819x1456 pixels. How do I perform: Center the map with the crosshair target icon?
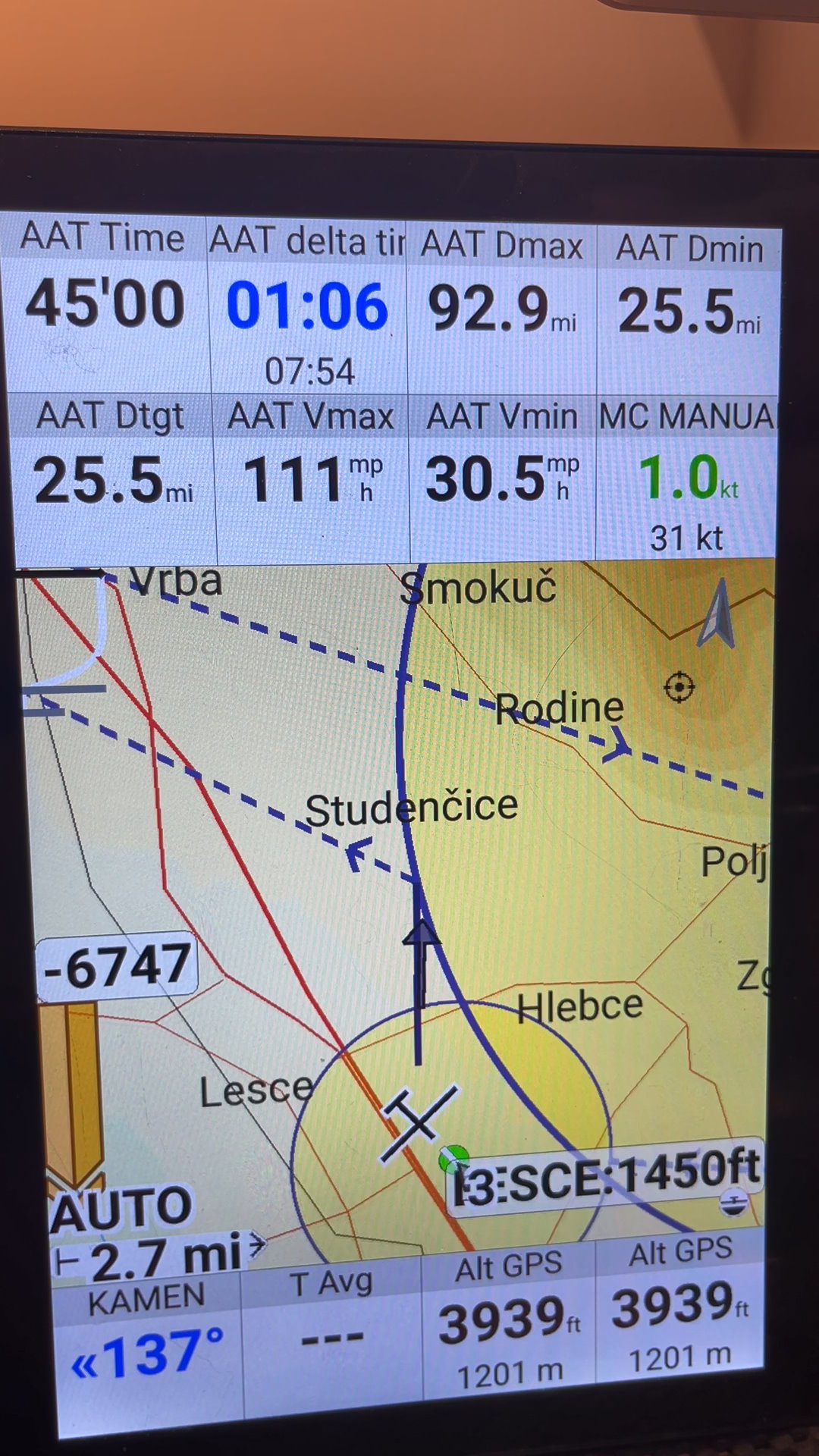(x=679, y=687)
